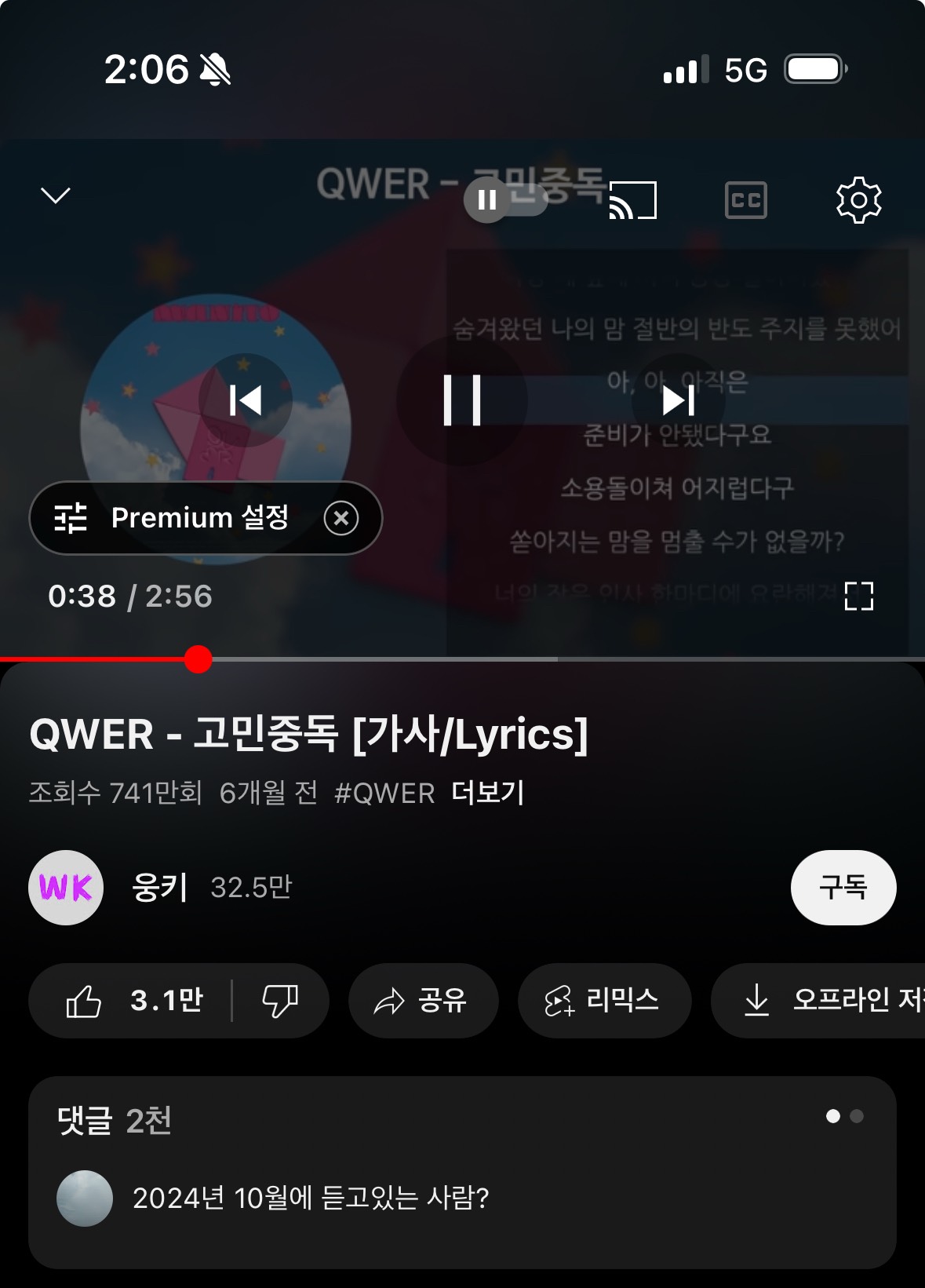
Task: Skip to the next video
Action: pyautogui.click(x=678, y=400)
